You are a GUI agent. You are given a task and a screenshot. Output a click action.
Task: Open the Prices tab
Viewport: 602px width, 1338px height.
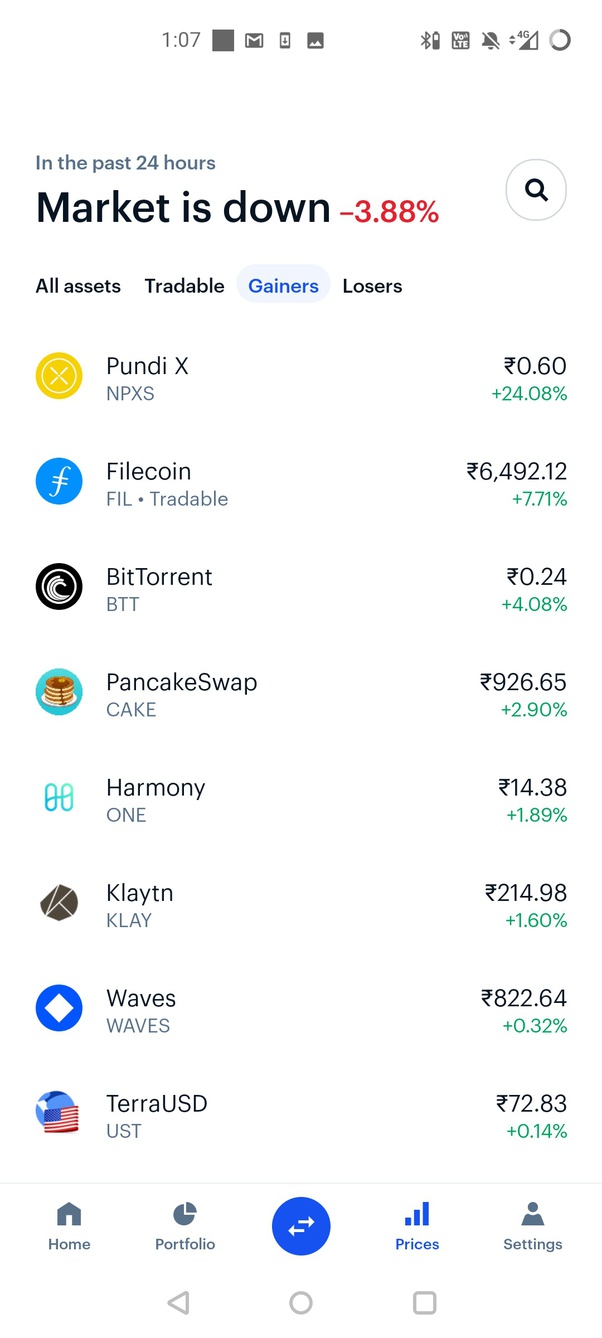pyautogui.click(x=417, y=1226)
